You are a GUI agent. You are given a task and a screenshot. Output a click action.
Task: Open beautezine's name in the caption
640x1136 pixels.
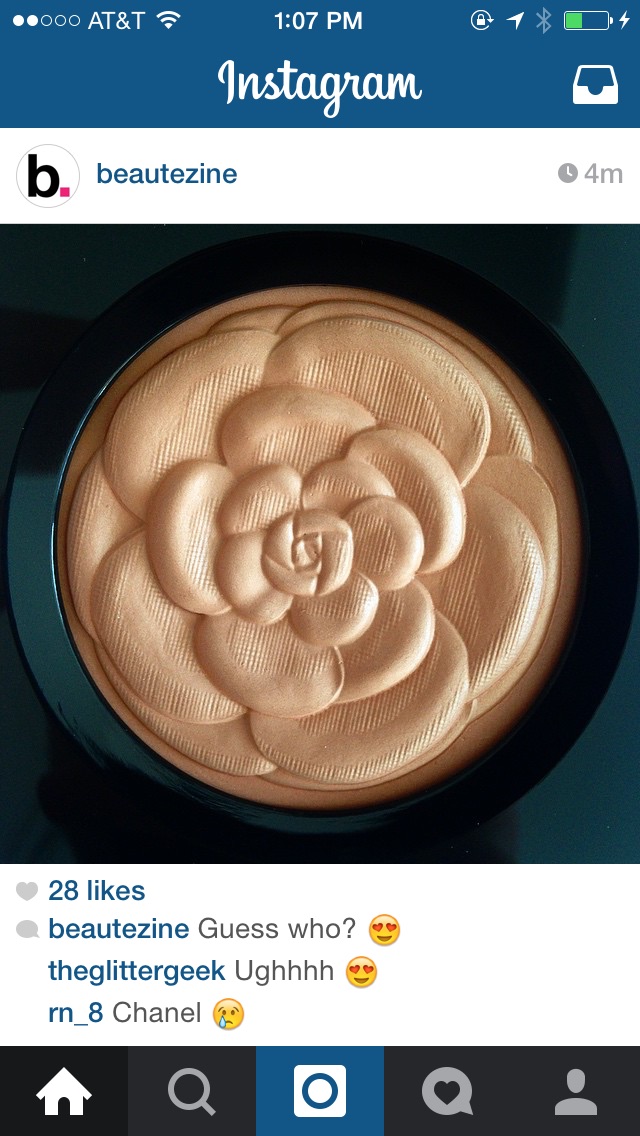[x=118, y=929]
